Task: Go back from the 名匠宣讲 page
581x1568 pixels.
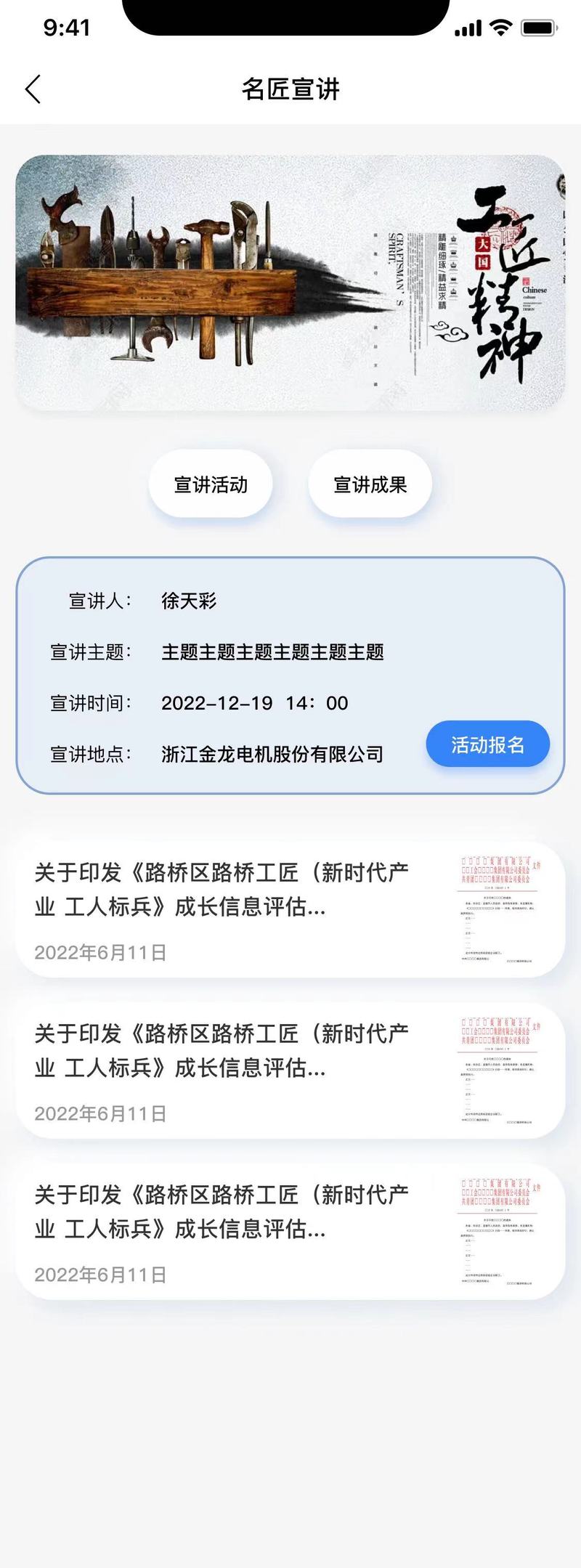Action: pos(33,89)
